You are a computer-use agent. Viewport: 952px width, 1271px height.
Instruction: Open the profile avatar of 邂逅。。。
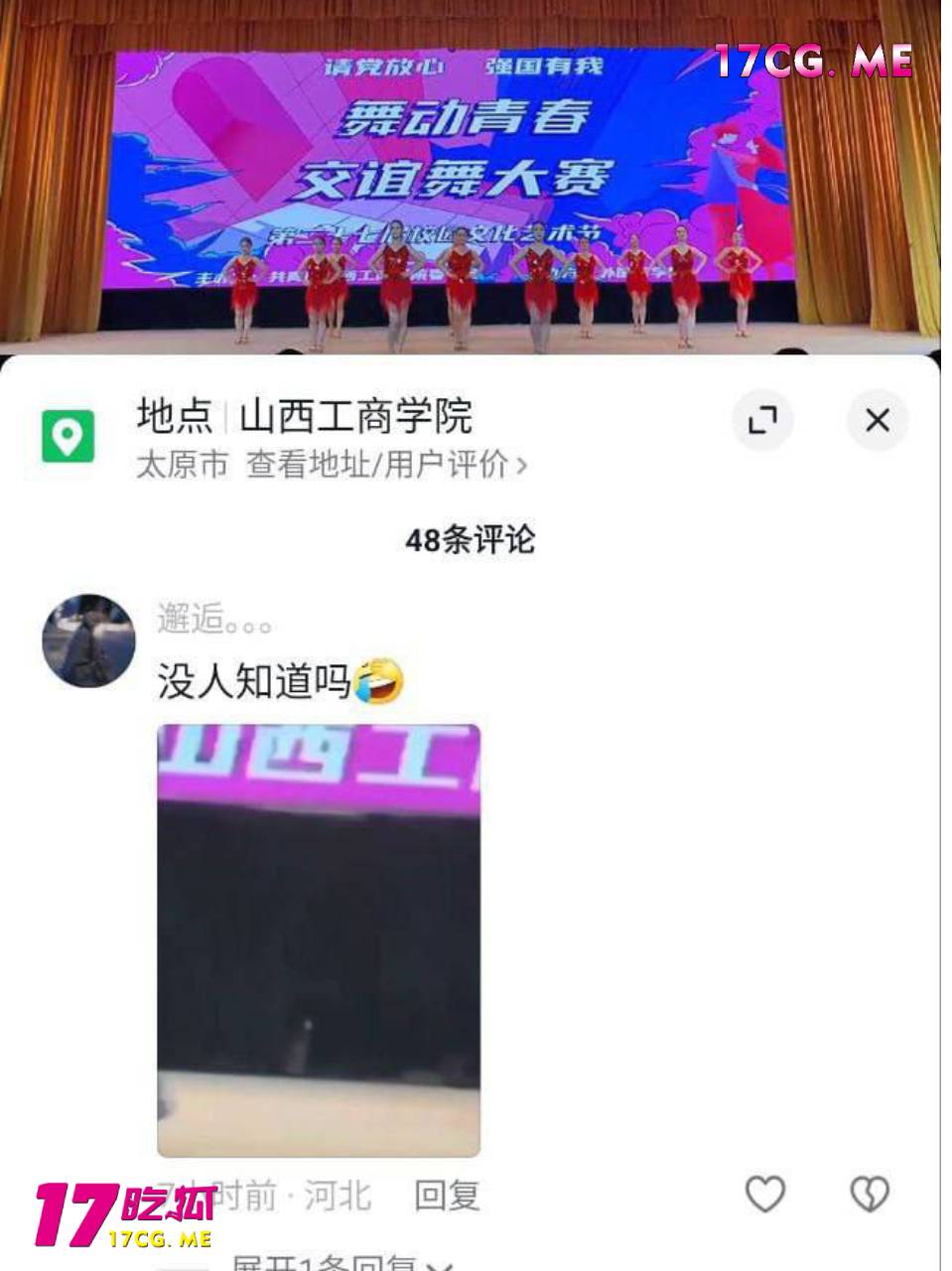(x=87, y=640)
